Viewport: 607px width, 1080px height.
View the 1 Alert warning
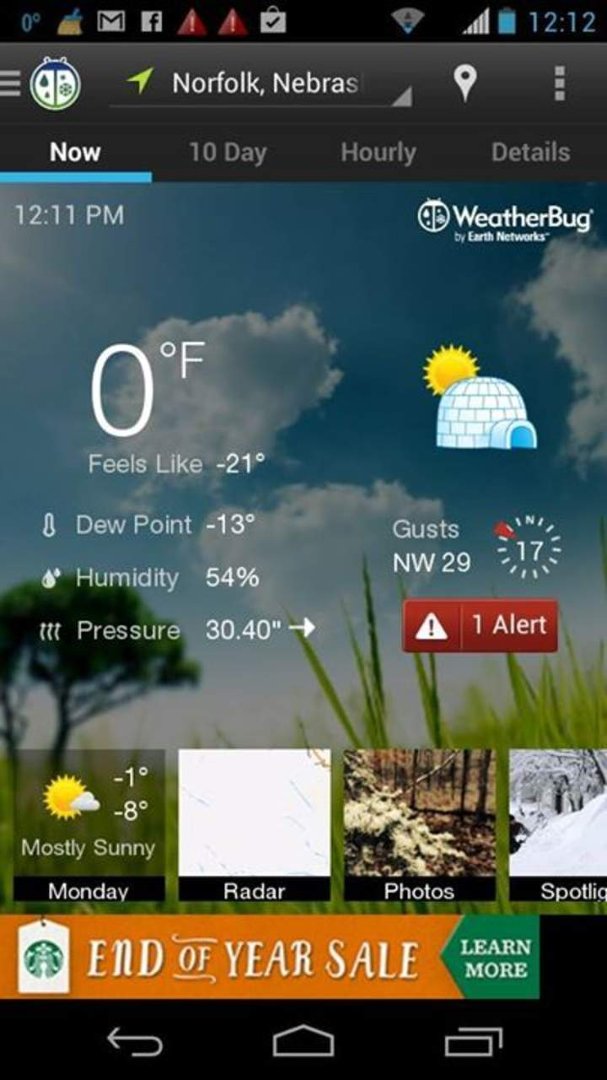[480, 625]
